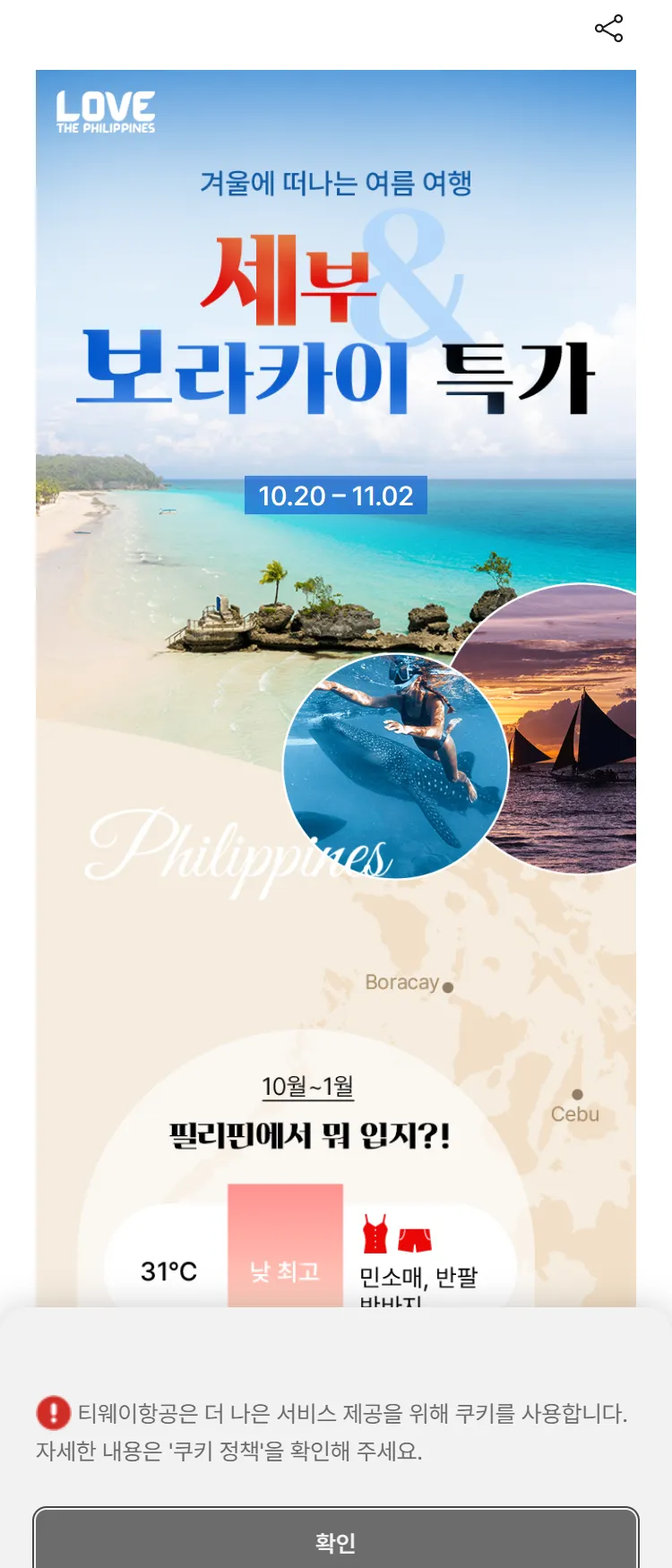Share this Philippines promotion page
The height and width of the screenshot is (1568, 672).
608,29
